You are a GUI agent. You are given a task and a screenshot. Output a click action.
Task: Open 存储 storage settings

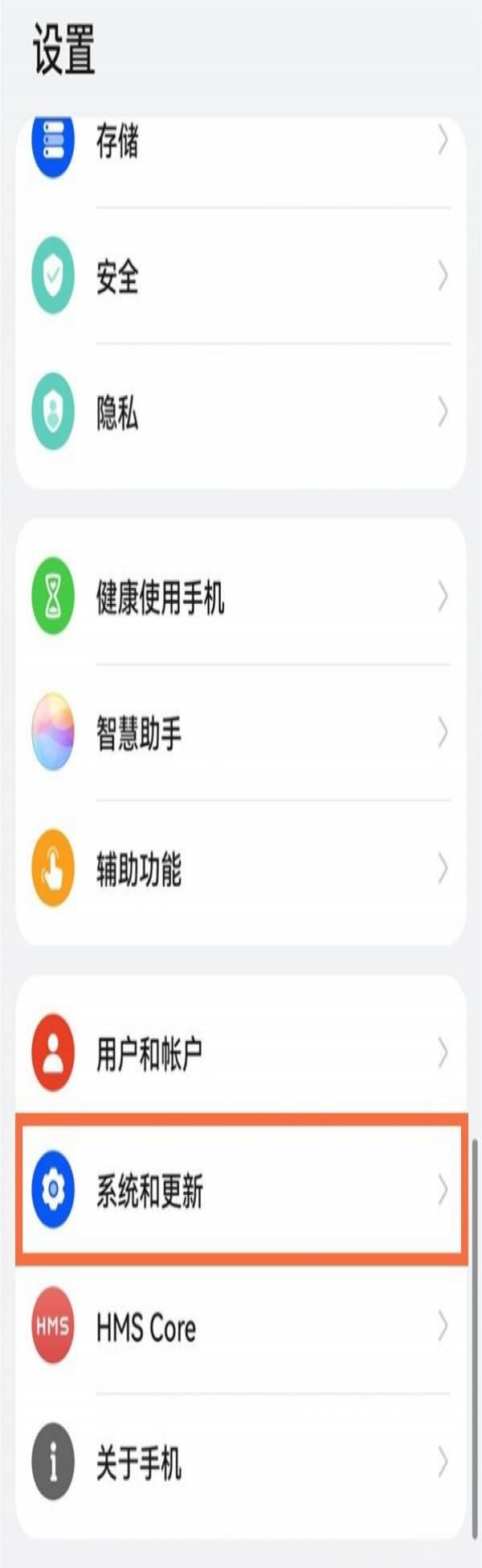pyautogui.click(x=241, y=143)
